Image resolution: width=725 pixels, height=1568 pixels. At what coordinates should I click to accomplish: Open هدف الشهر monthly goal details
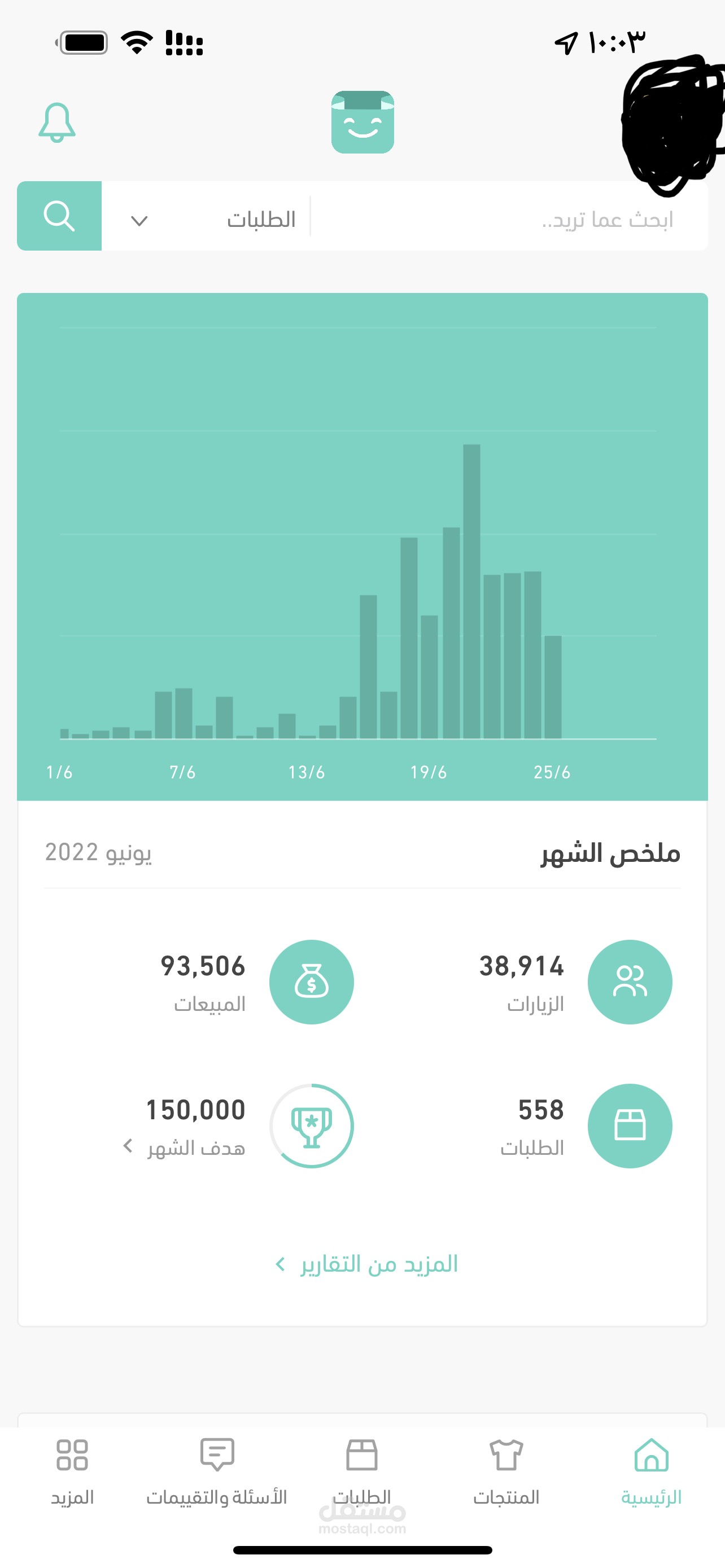[186, 1147]
